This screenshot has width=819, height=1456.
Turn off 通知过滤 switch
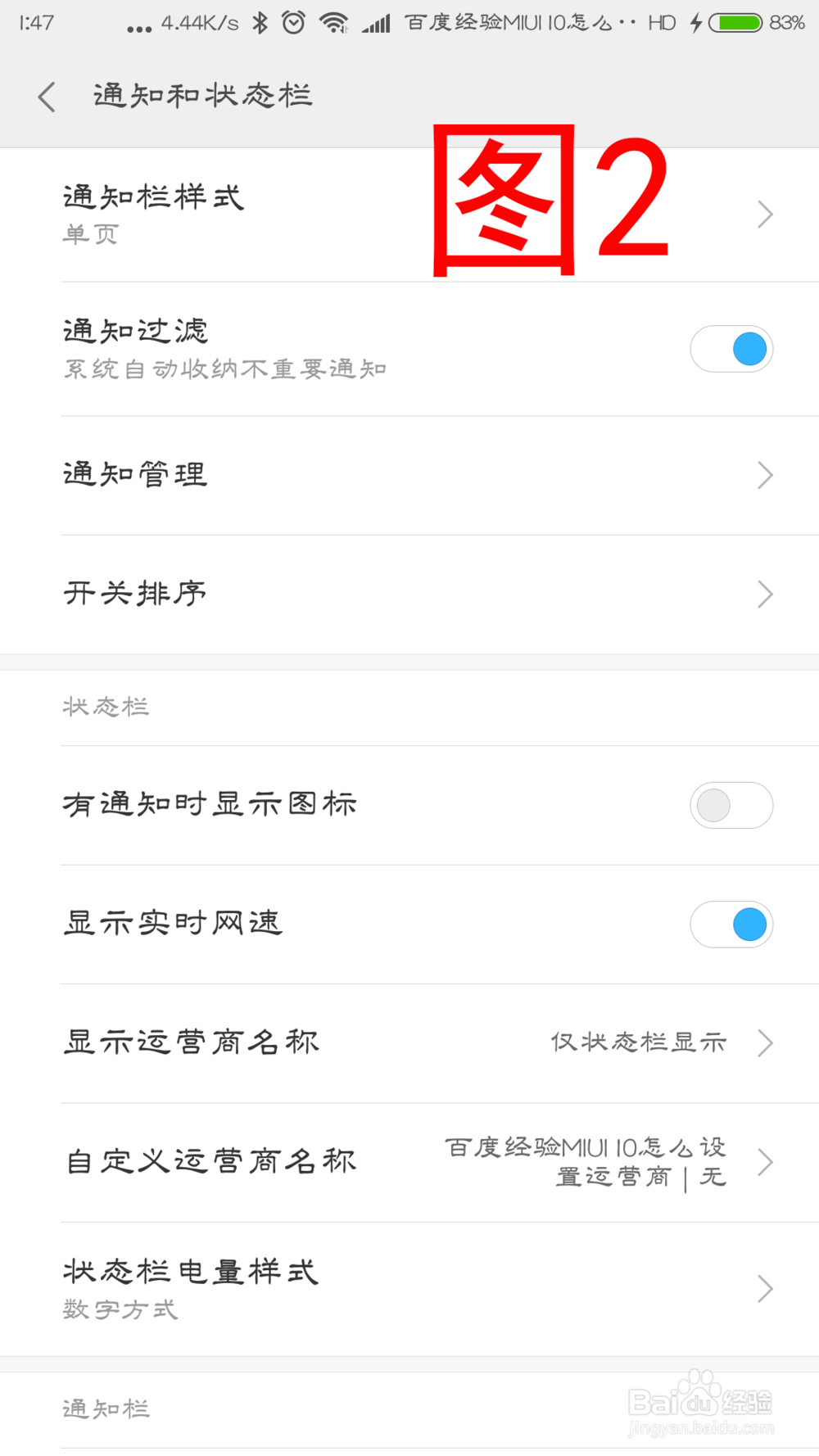point(731,349)
